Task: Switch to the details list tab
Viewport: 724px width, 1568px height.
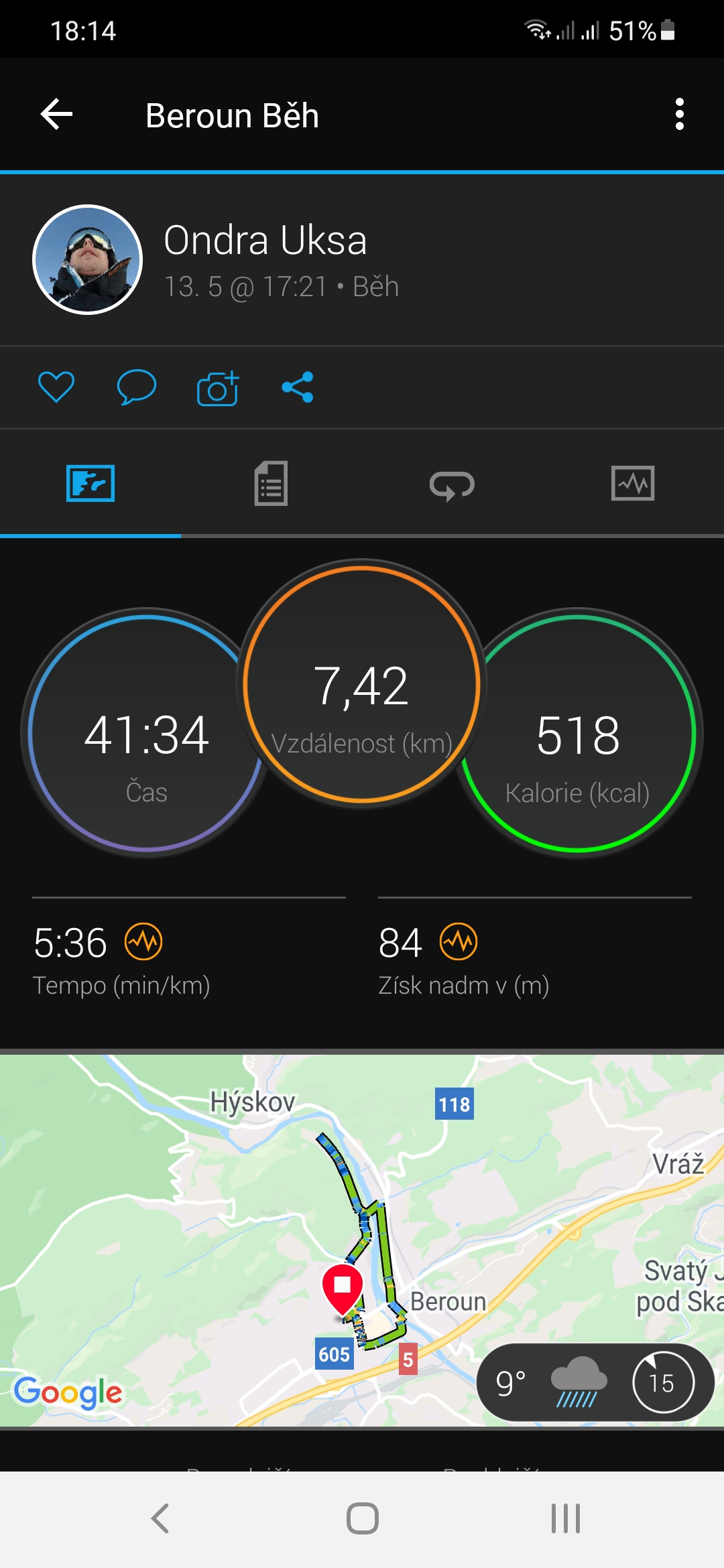Action: [x=271, y=483]
